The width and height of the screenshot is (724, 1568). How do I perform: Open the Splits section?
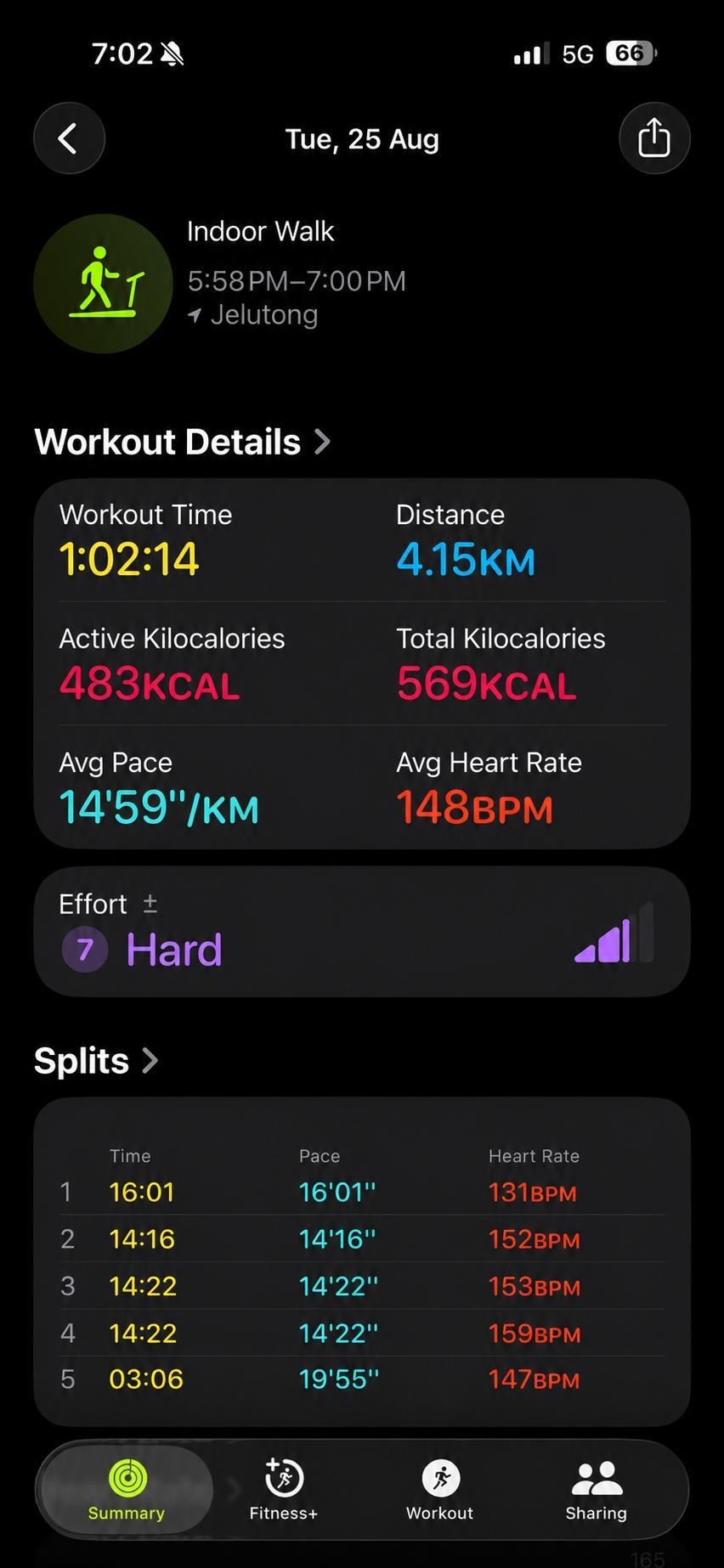[96, 1060]
